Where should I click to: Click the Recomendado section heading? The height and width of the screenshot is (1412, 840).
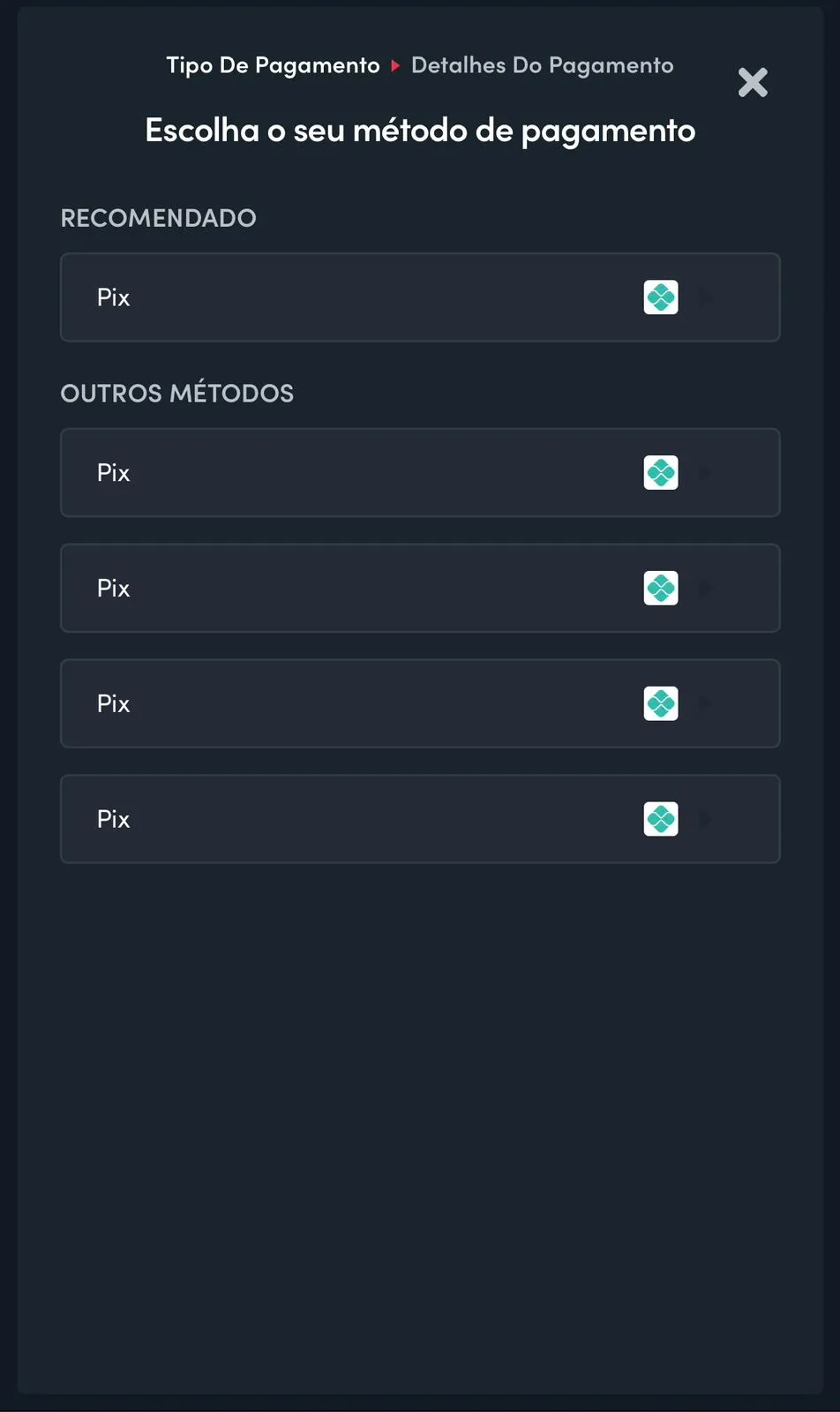coord(158,218)
